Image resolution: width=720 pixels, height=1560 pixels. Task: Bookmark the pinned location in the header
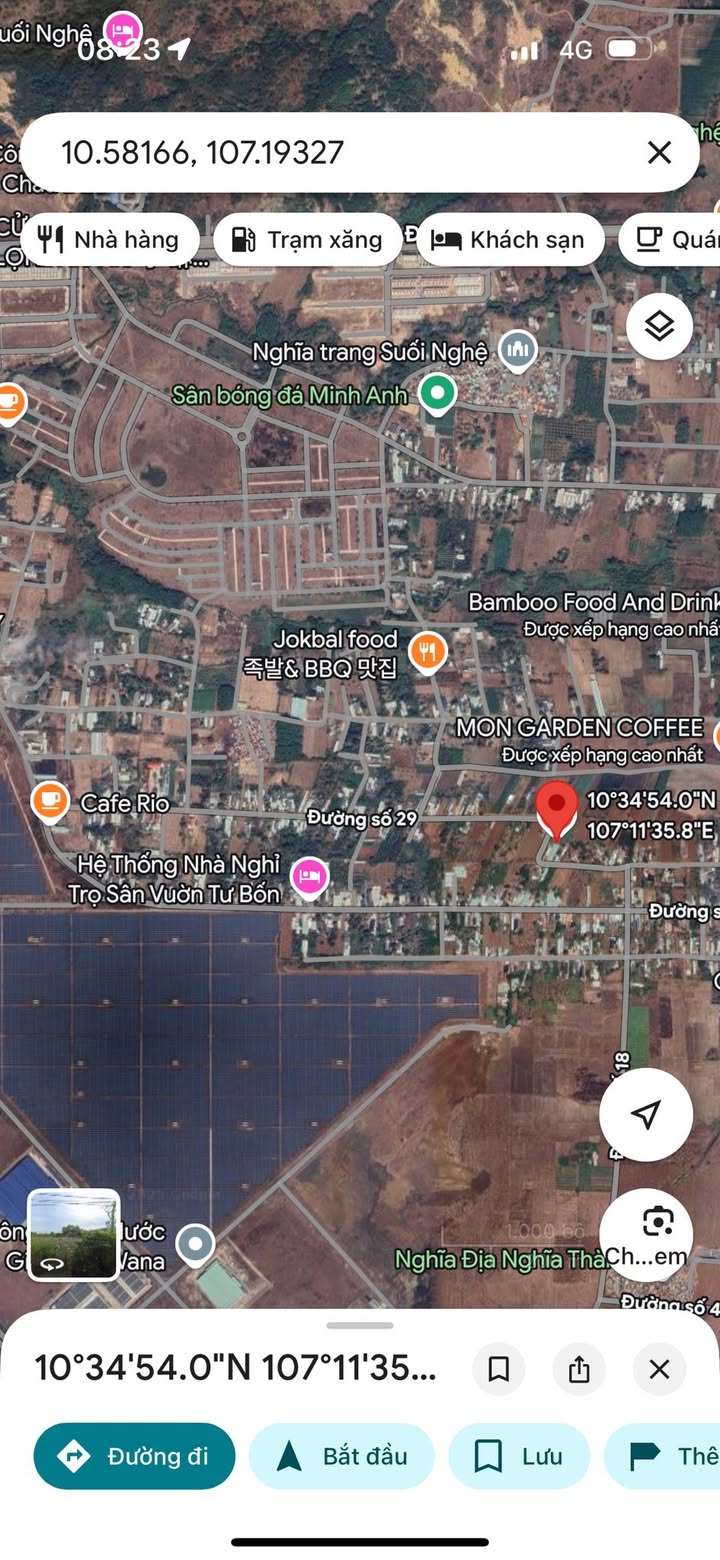(498, 1369)
